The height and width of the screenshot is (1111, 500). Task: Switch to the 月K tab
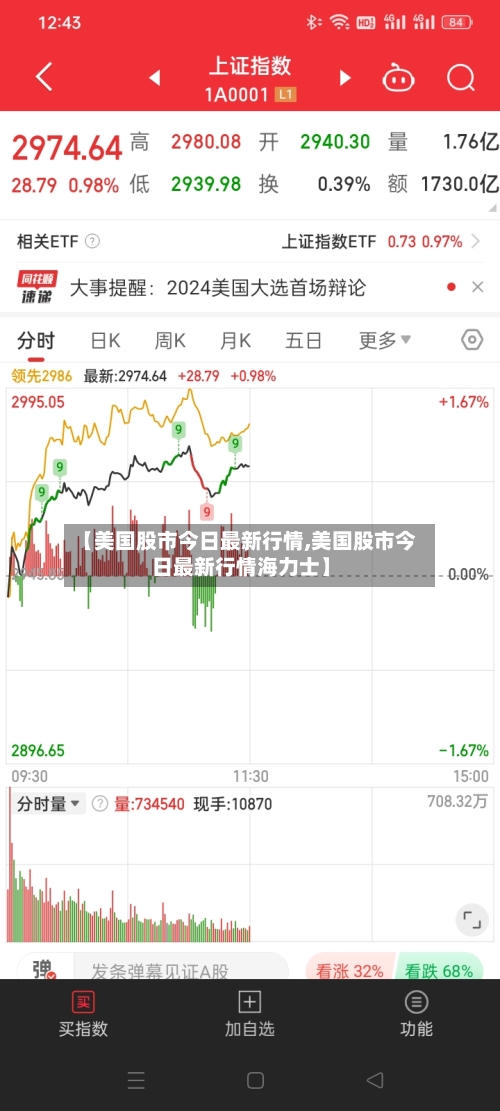235,341
